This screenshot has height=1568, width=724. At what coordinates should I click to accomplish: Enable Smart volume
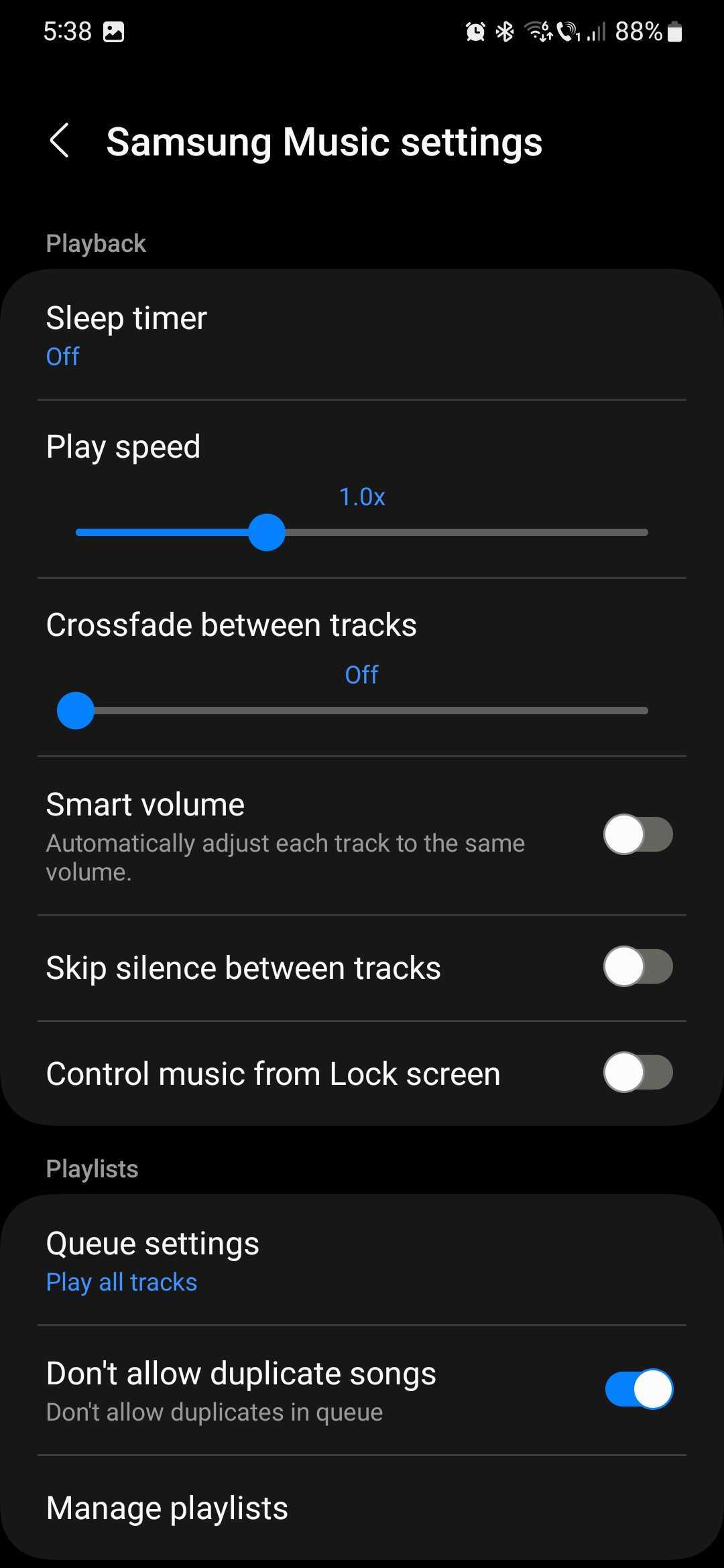pyautogui.click(x=638, y=835)
